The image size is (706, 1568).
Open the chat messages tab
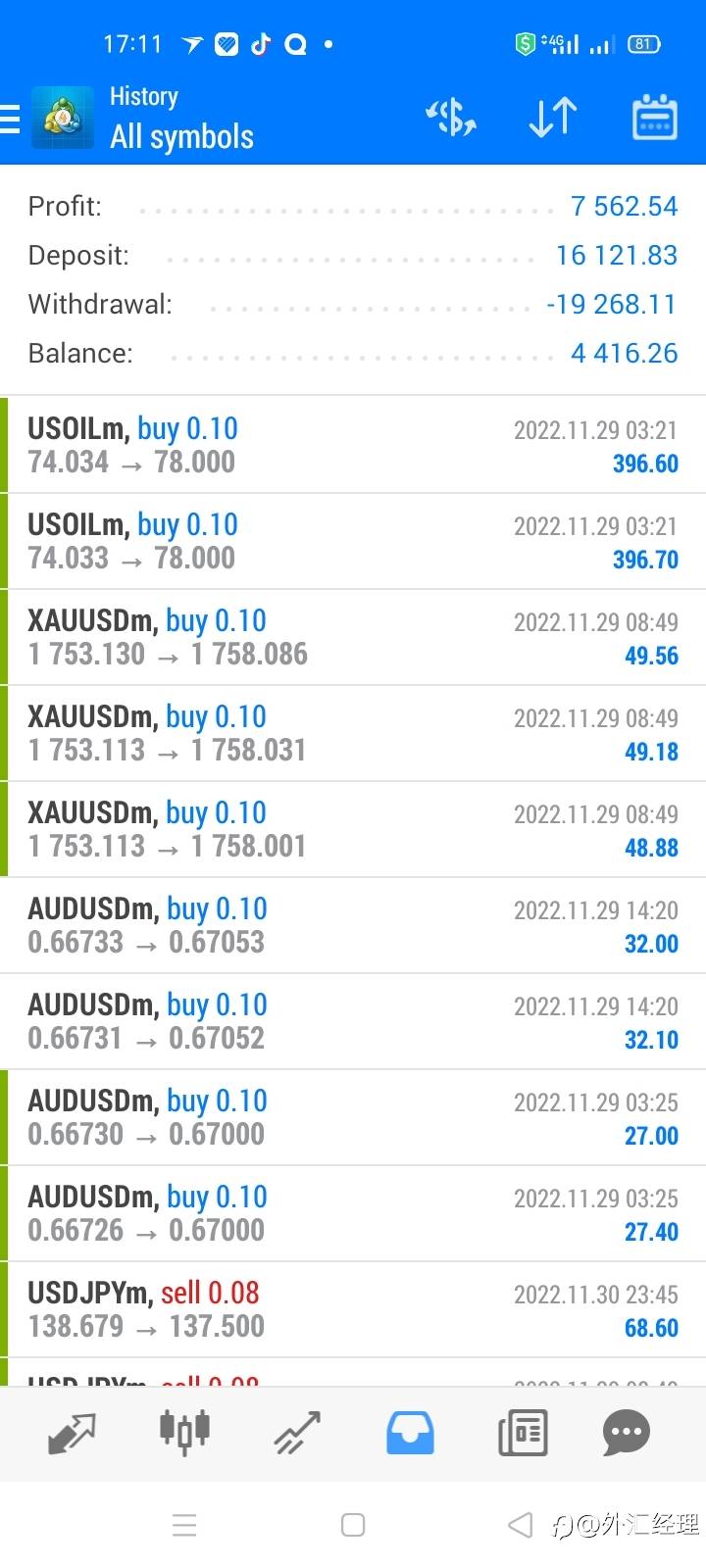626,1433
